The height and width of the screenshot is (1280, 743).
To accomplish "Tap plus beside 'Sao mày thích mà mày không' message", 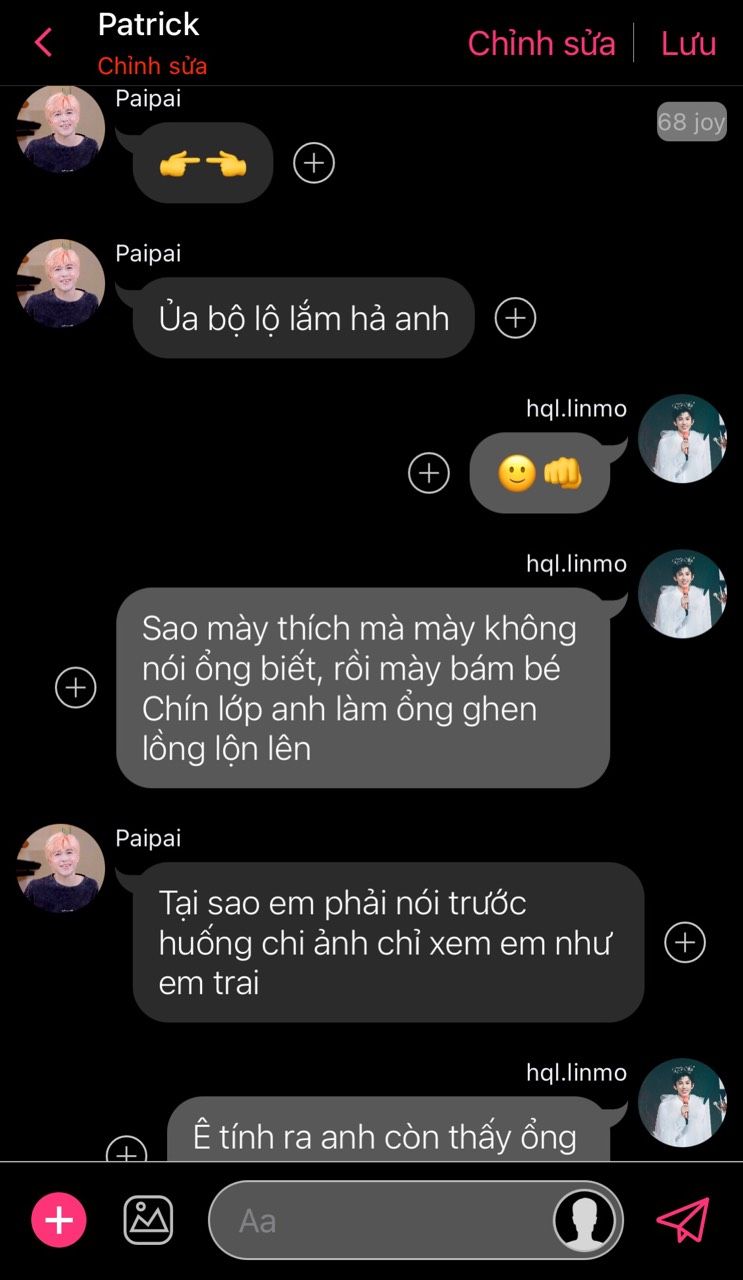I will point(76,688).
